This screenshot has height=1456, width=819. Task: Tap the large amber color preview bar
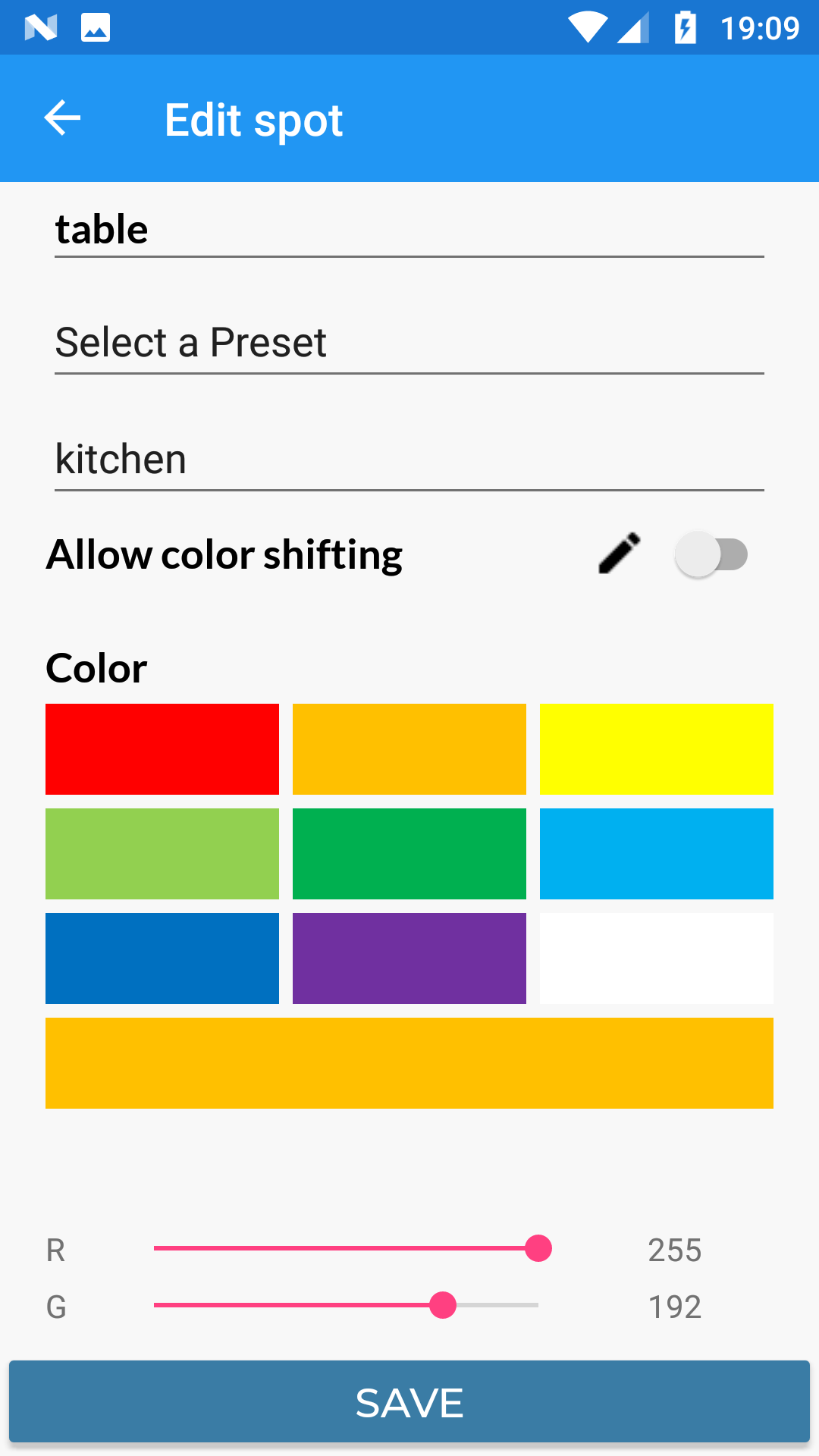409,1063
